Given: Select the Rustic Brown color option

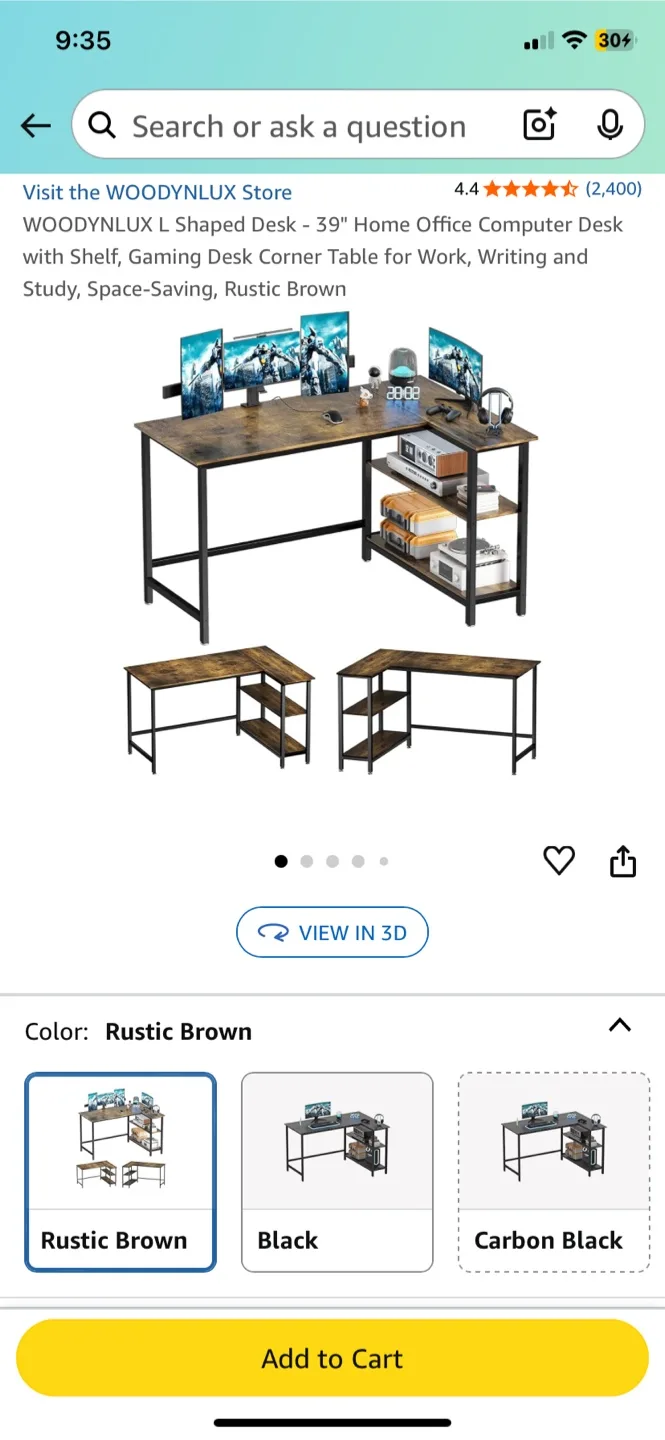Looking at the screenshot, I should (x=120, y=1171).
